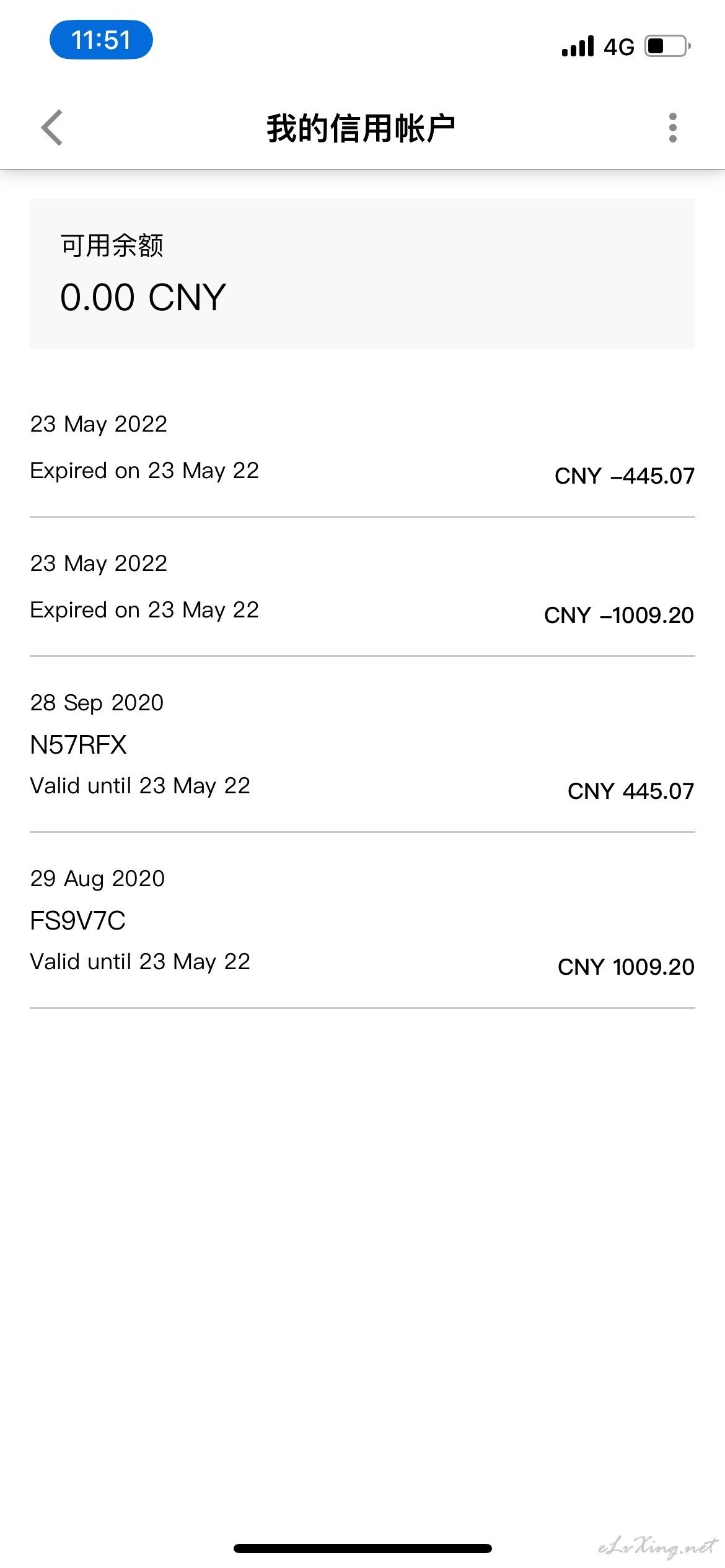Open the three-dot overflow menu
The width and height of the screenshot is (725, 1568).
[x=673, y=128]
